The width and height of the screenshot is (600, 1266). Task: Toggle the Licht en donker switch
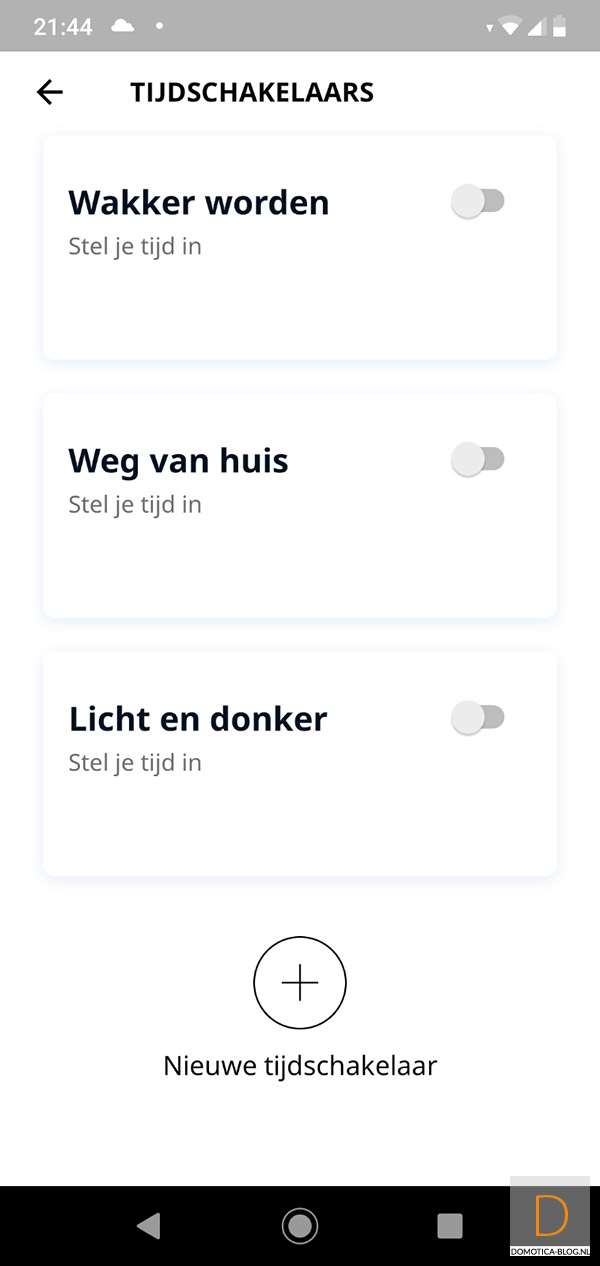[478, 718]
